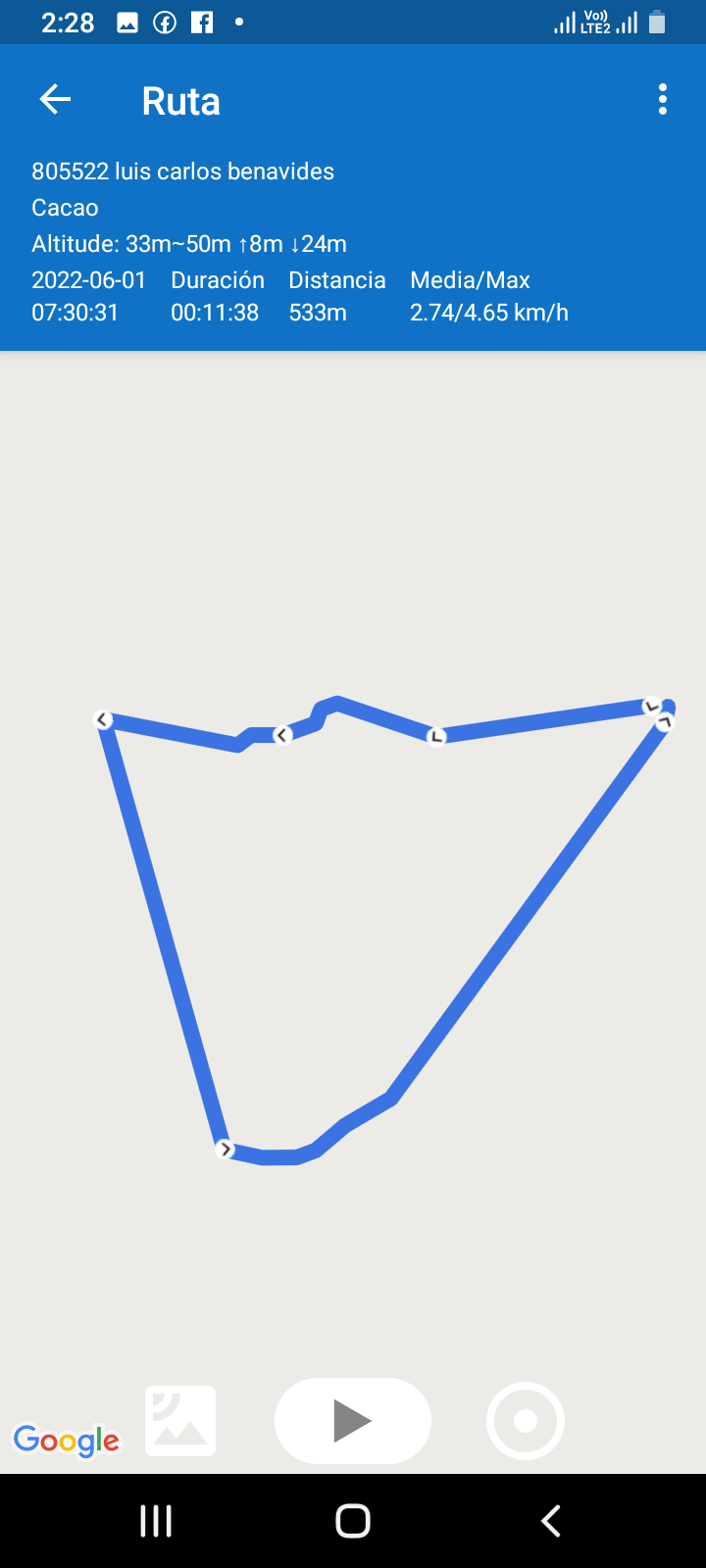Play the route animation
Screen dimensions: 706x1568
pyautogui.click(x=352, y=1421)
